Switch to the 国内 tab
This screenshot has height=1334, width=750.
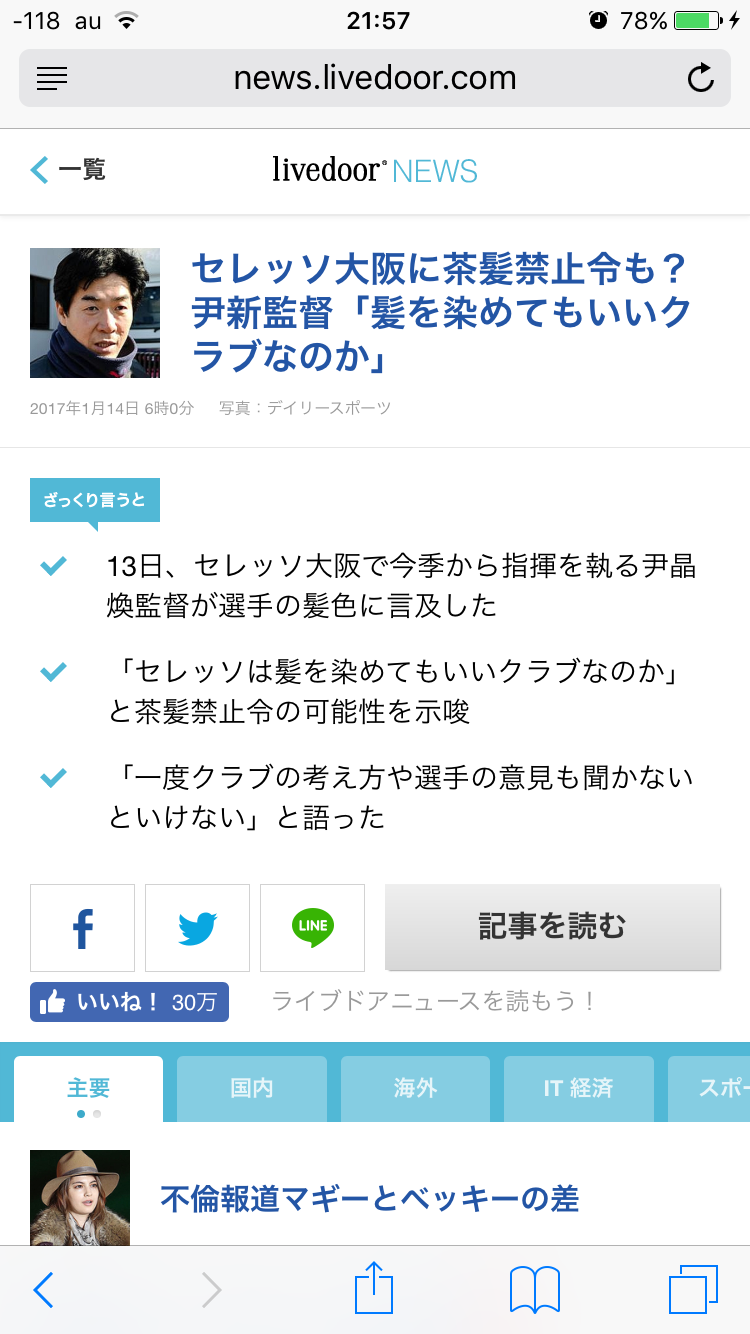pos(252,1089)
